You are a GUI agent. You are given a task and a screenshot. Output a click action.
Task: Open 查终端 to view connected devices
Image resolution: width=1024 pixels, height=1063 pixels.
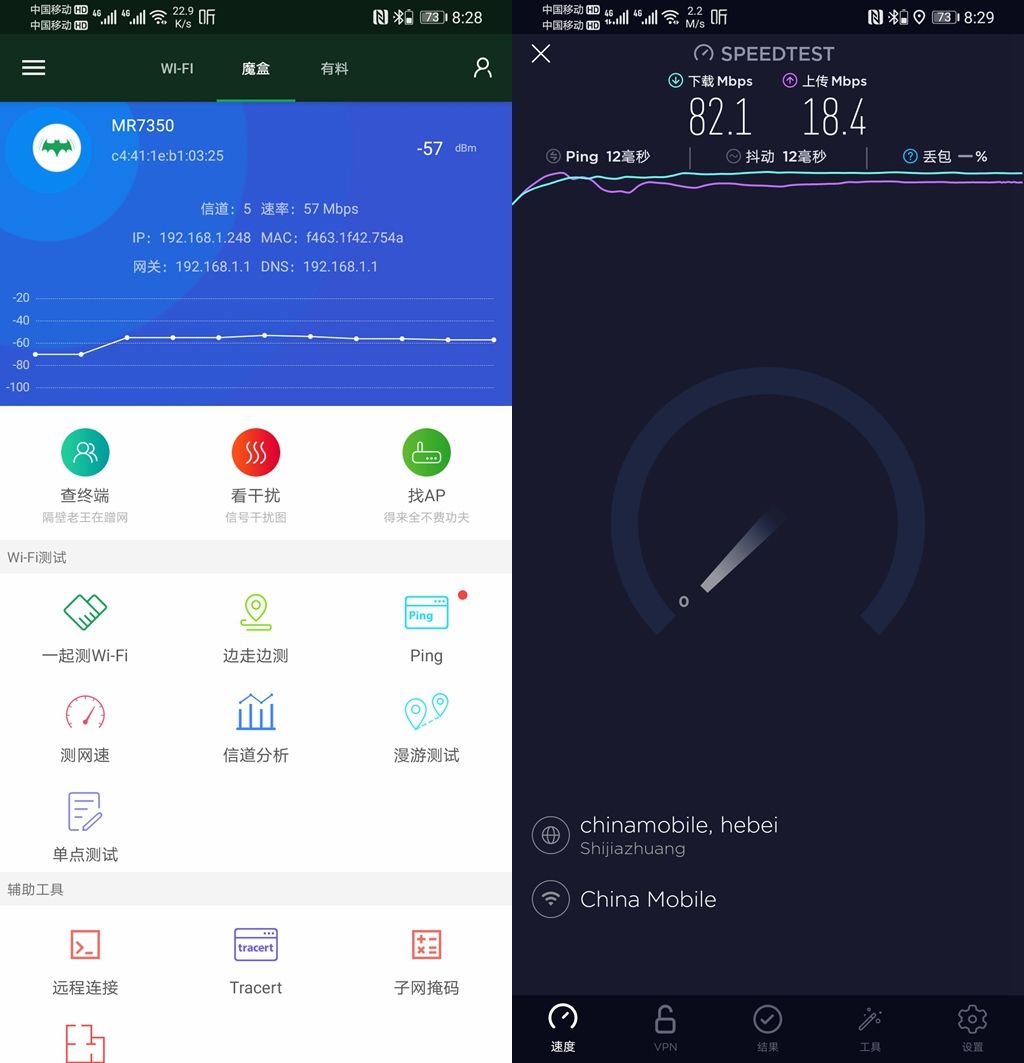(85, 469)
